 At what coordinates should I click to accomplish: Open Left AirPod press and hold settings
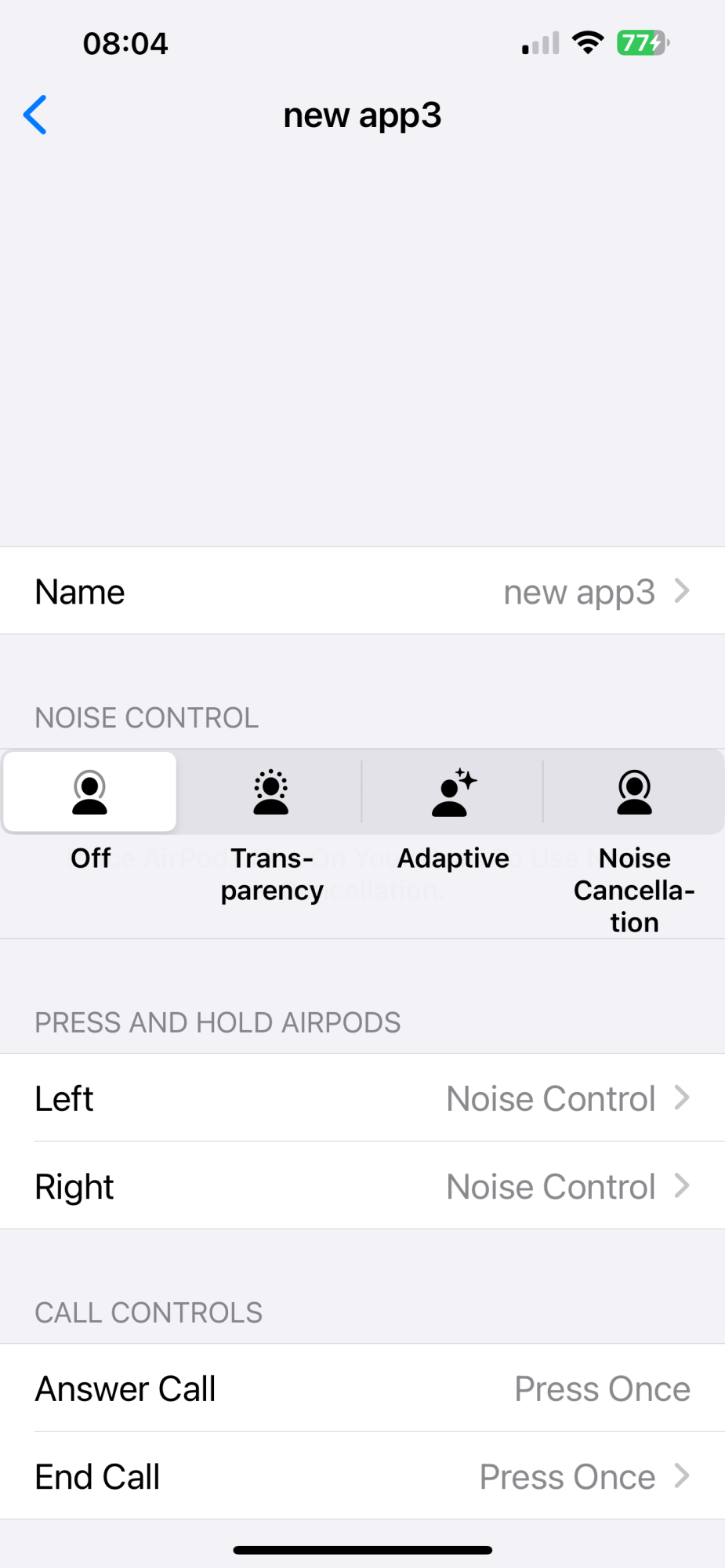click(362, 1098)
